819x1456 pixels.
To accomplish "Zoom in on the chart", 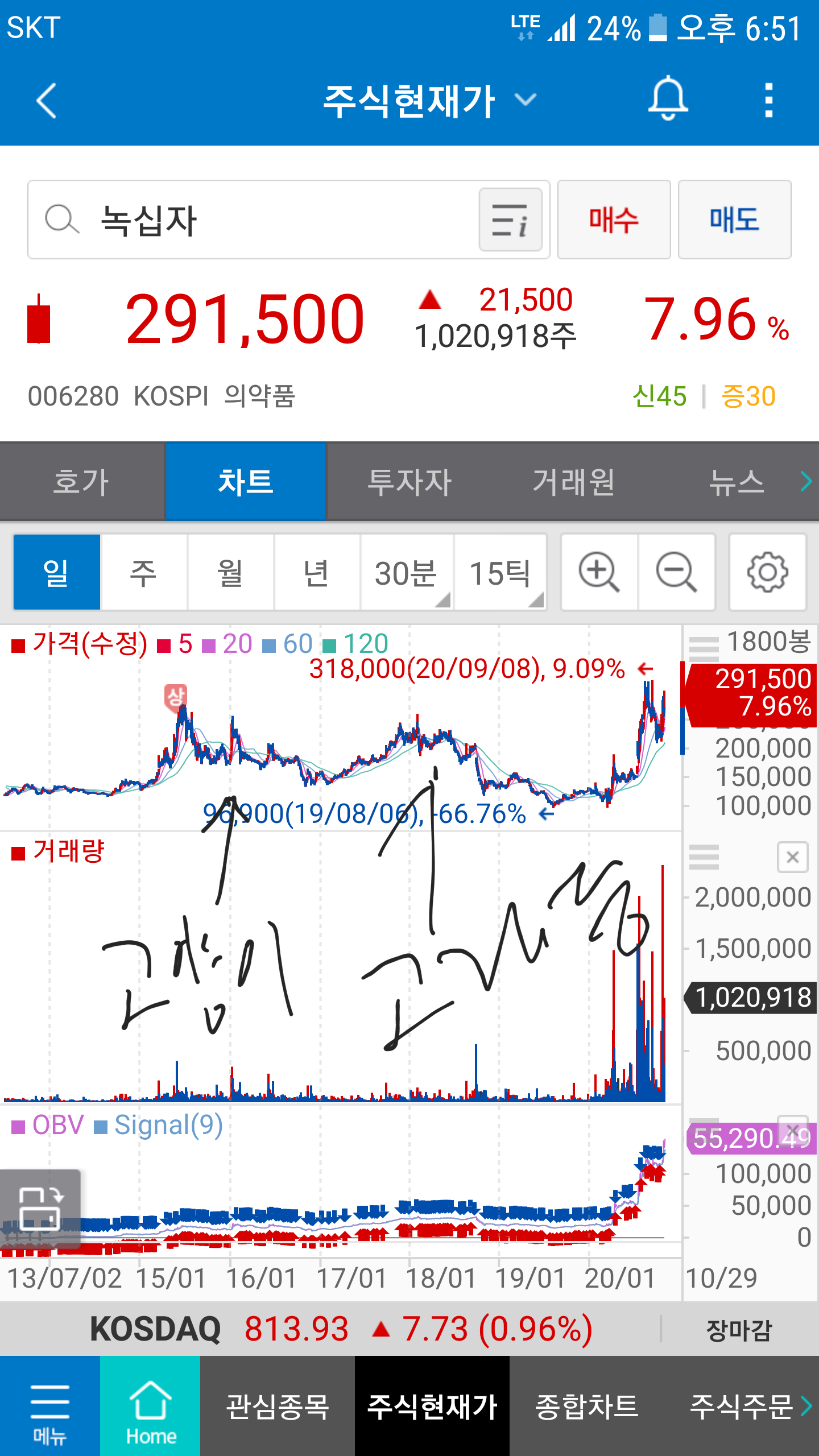I will tap(599, 572).
